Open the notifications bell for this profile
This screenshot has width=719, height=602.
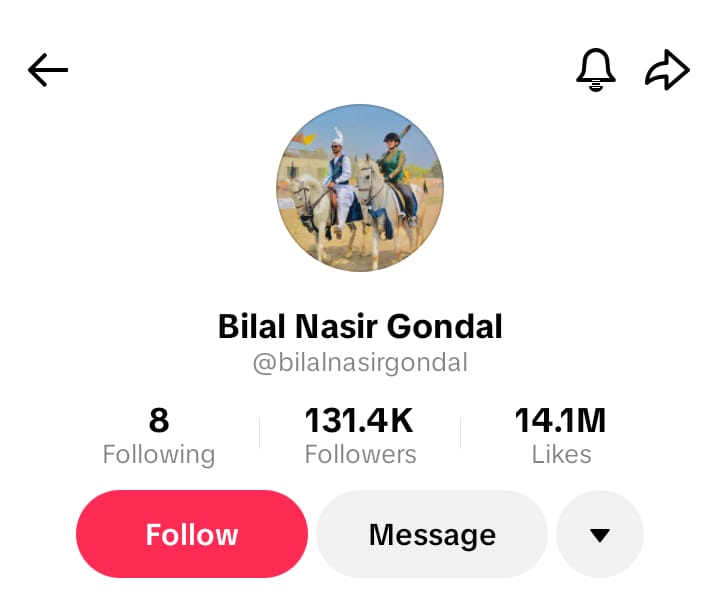[x=596, y=70]
